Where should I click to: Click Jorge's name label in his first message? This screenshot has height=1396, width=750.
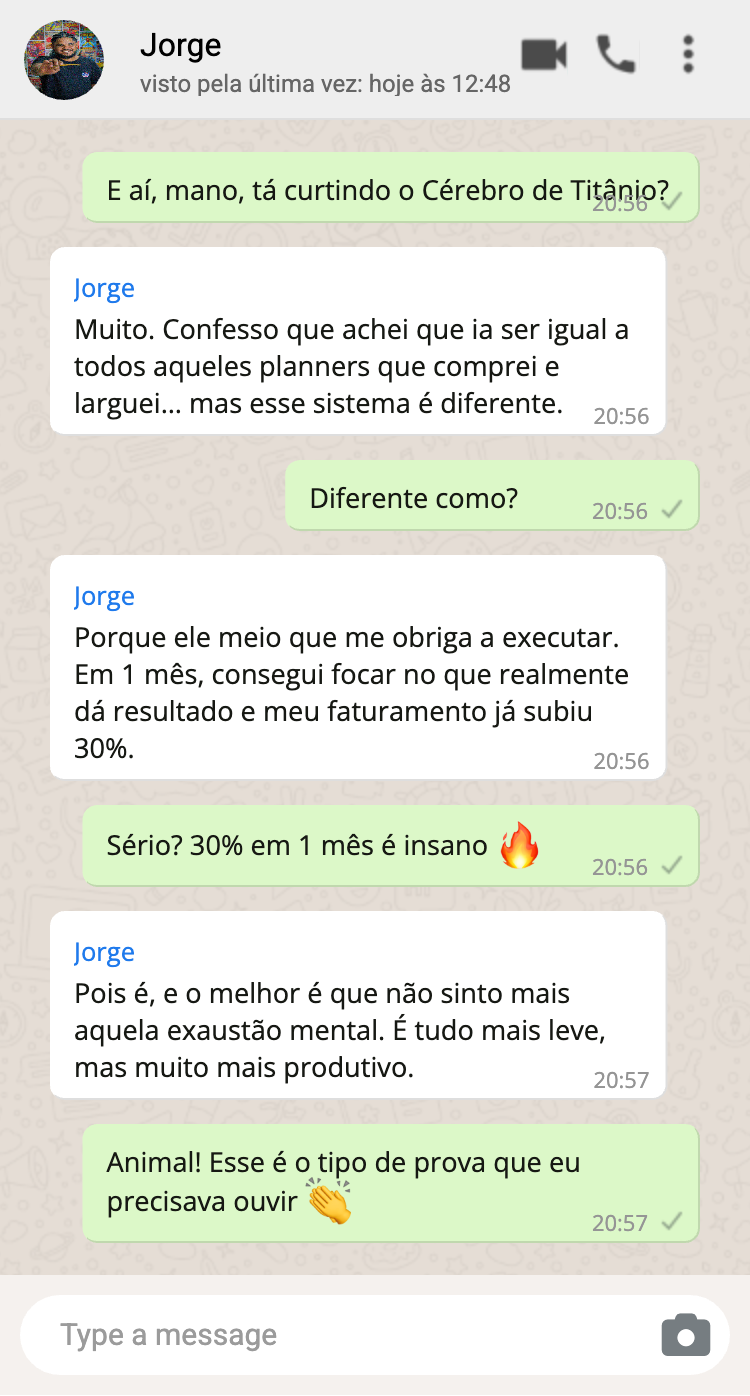103,288
